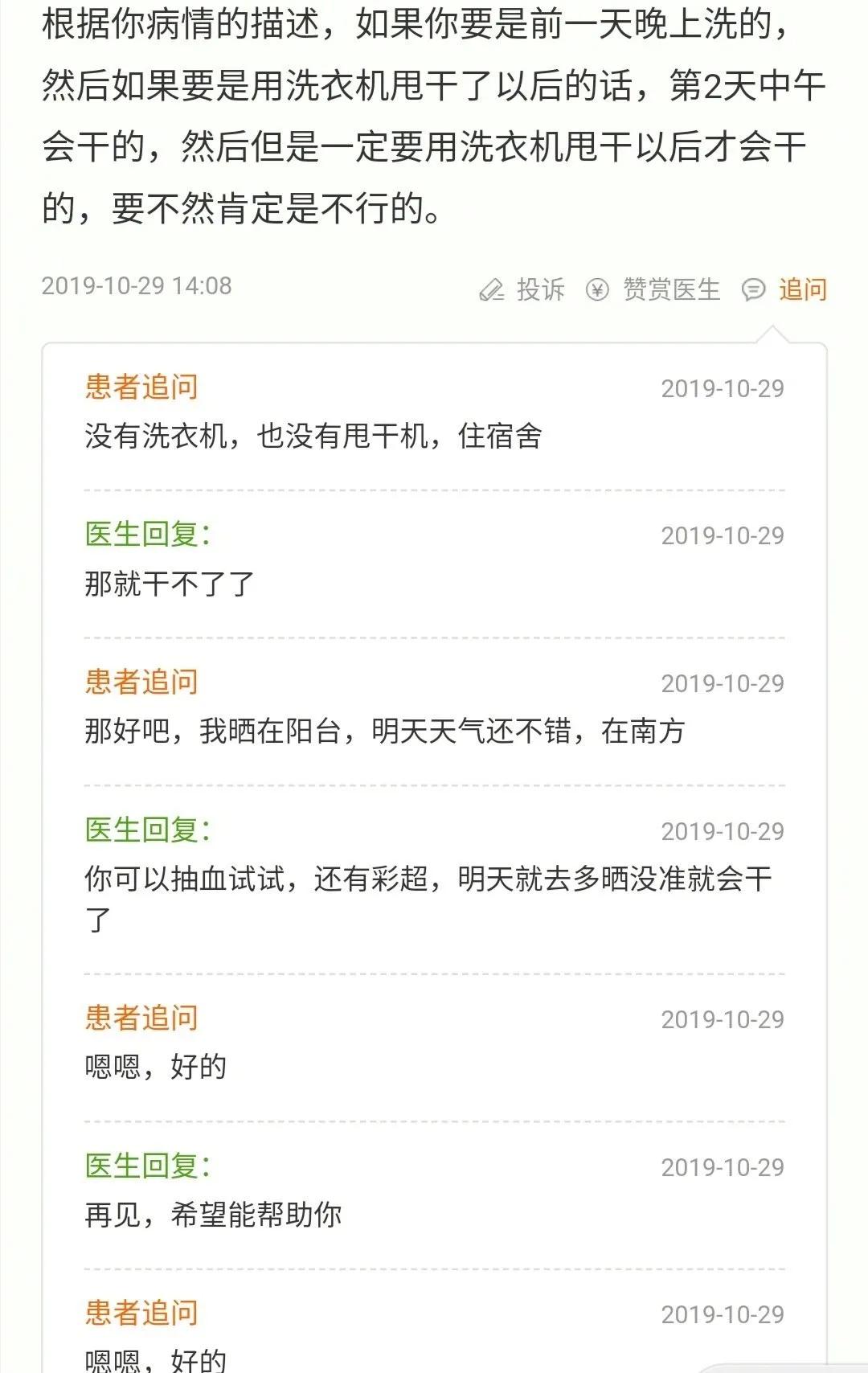Click the 投诉 complaint option
This screenshot has width=868, height=1373.
click(x=540, y=292)
